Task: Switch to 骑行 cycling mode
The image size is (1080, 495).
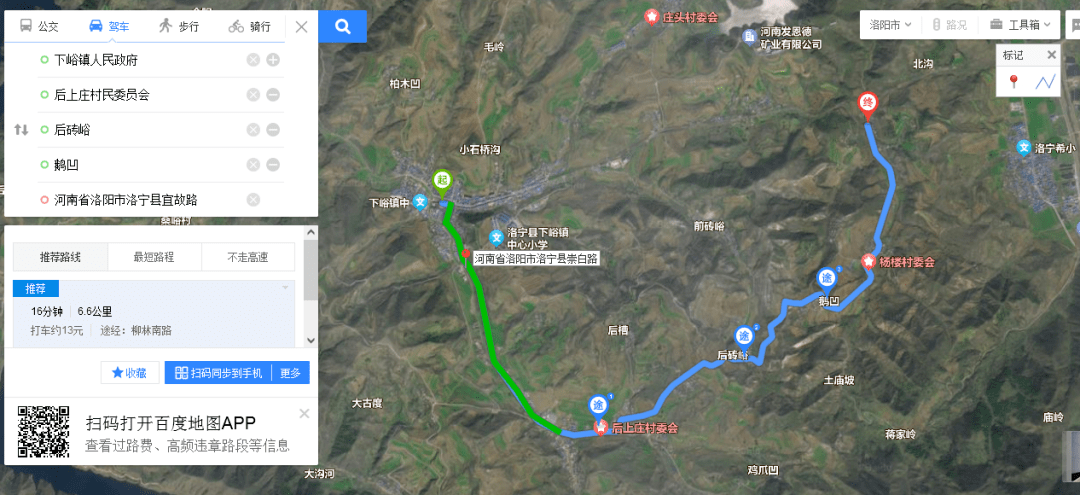Action: click(x=249, y=27)
